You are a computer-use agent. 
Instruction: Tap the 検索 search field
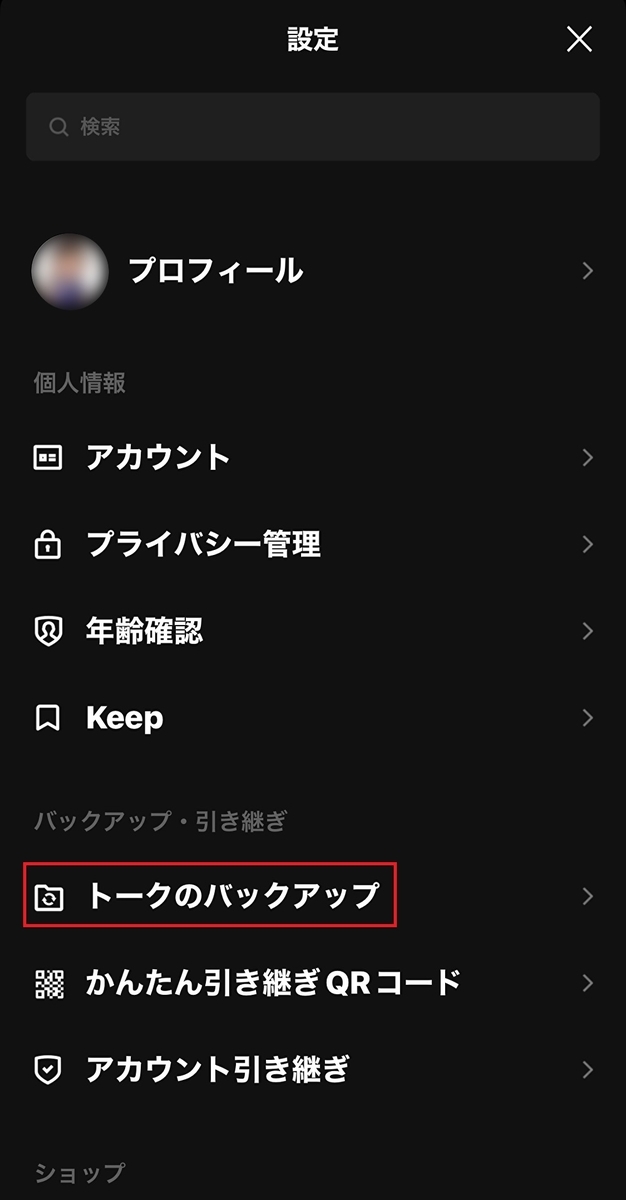point(313,127)
